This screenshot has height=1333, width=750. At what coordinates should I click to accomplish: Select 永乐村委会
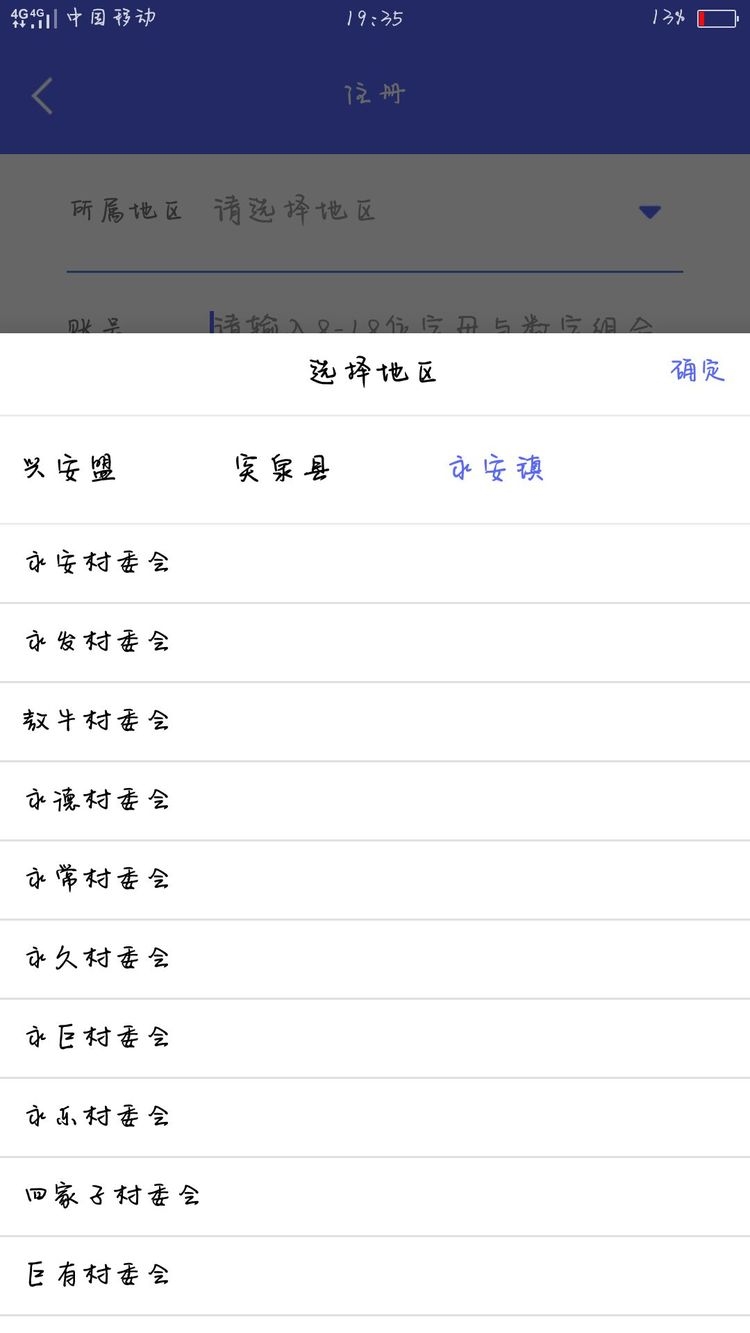click(x=98, y=1116)
